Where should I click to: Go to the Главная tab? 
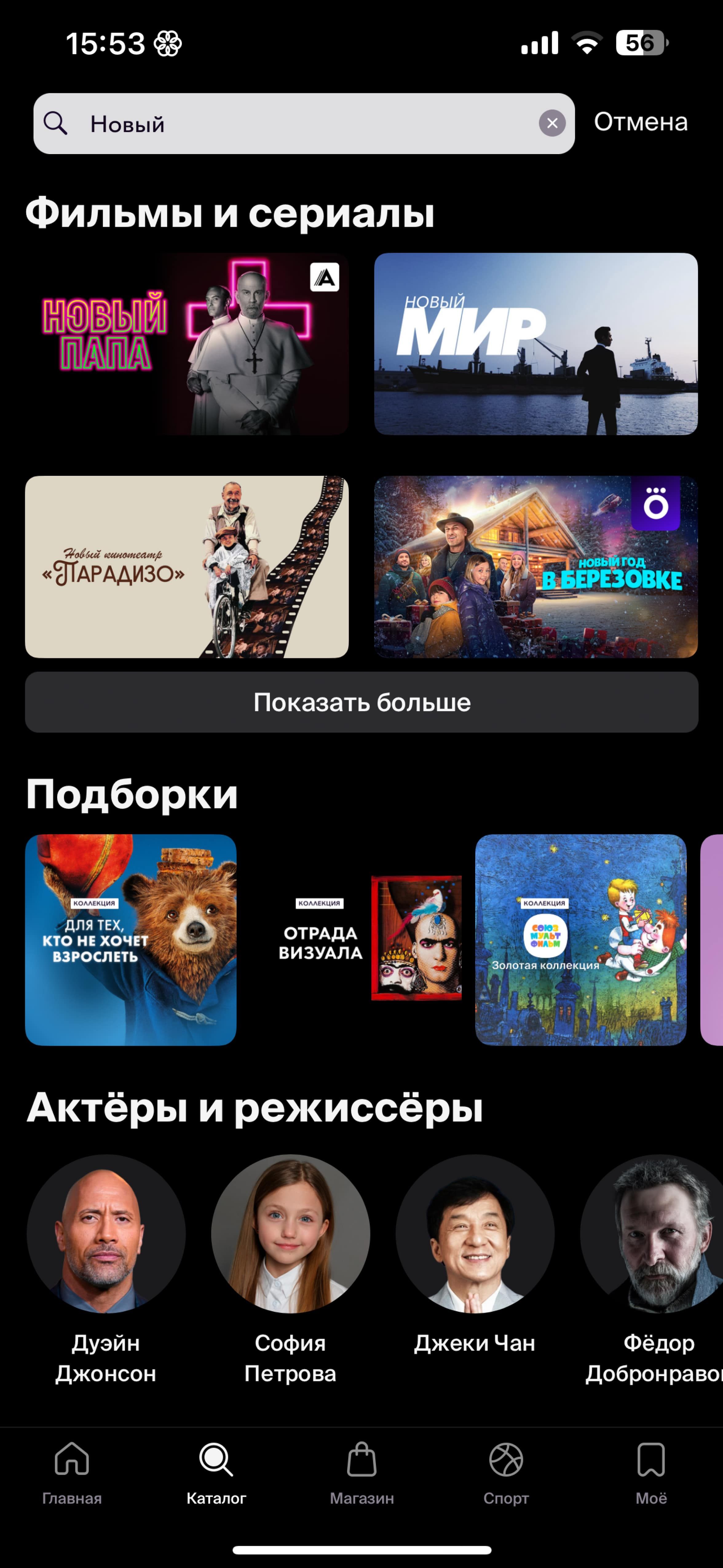point(72,1472)
